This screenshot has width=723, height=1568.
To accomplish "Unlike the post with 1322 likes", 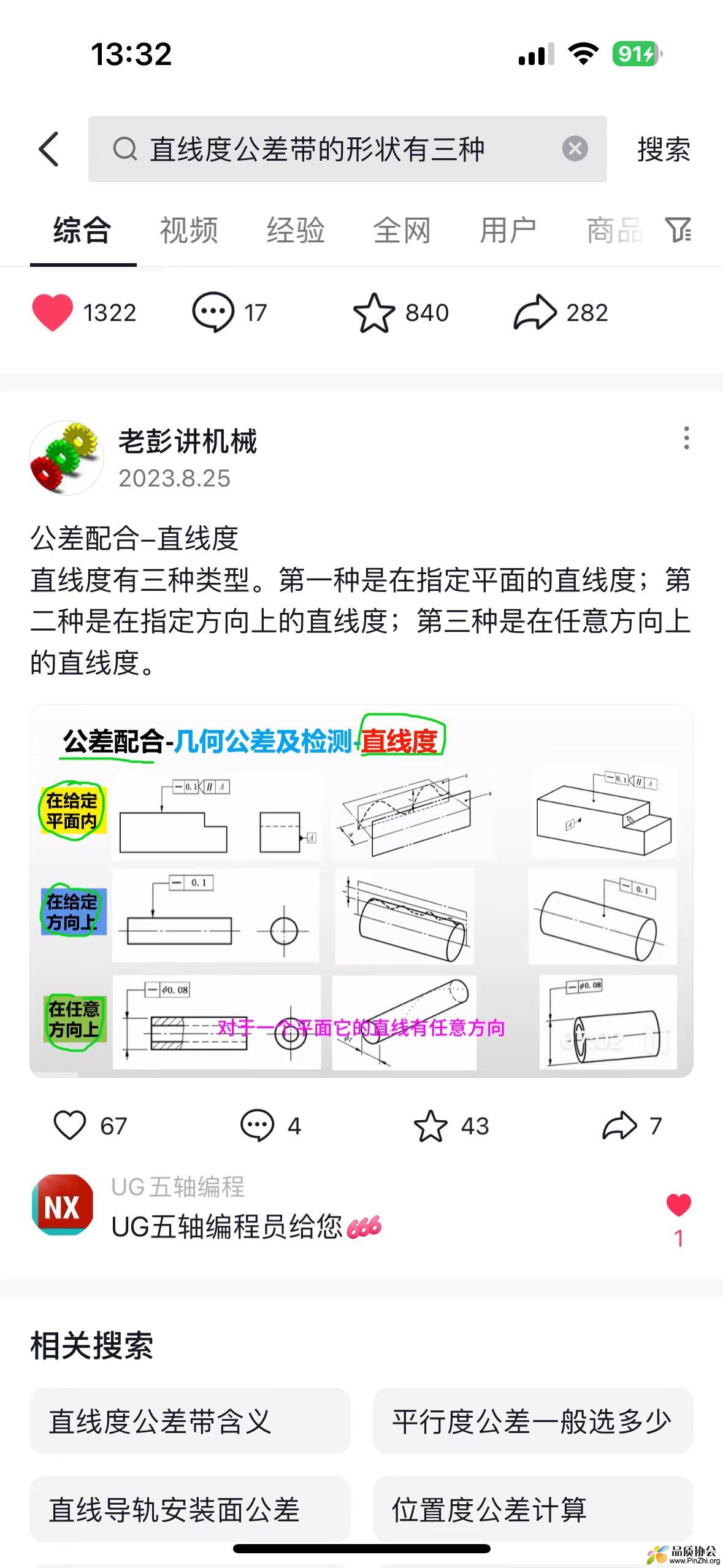I will click(x=53, y=313).
